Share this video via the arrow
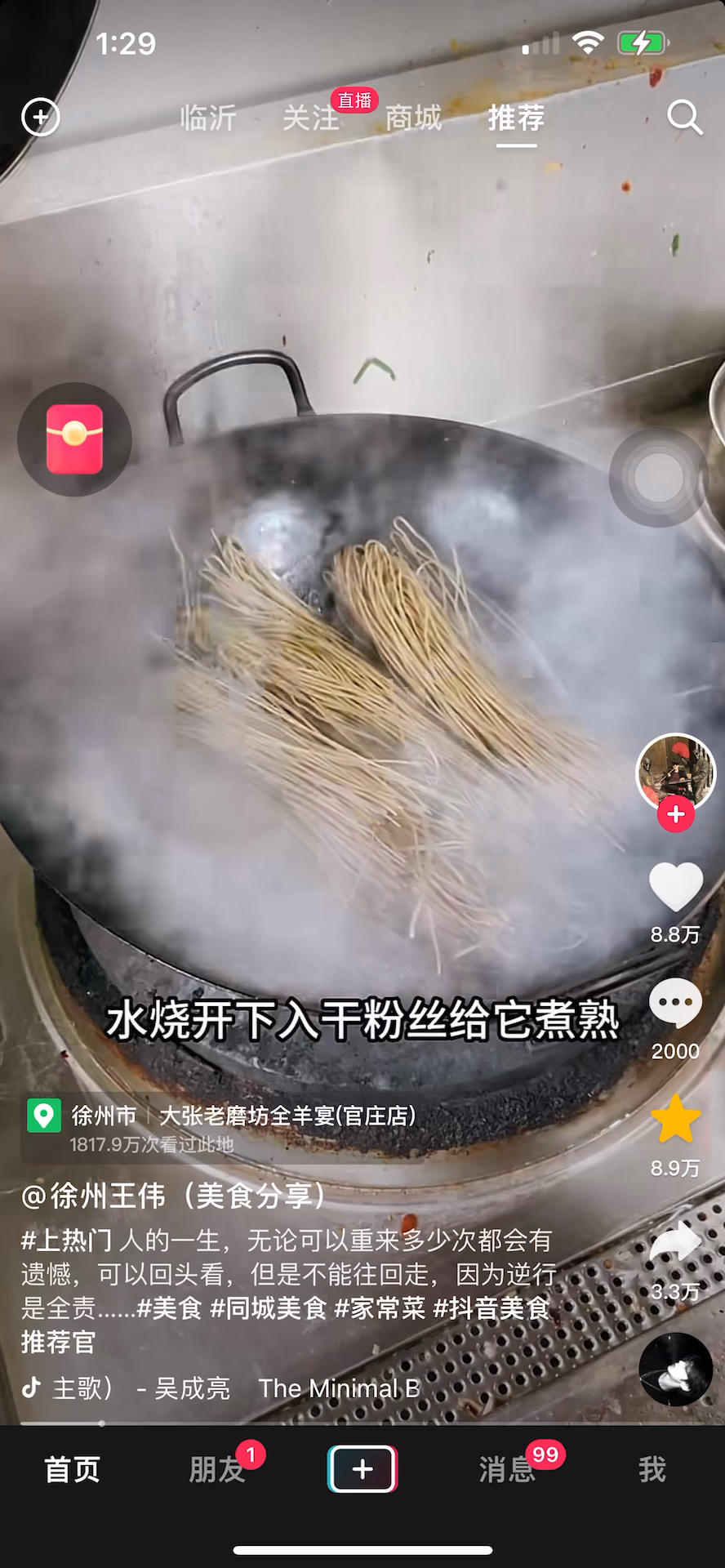The height and width of the screenshot is (1568, 725). click(x=675, y=1243)
